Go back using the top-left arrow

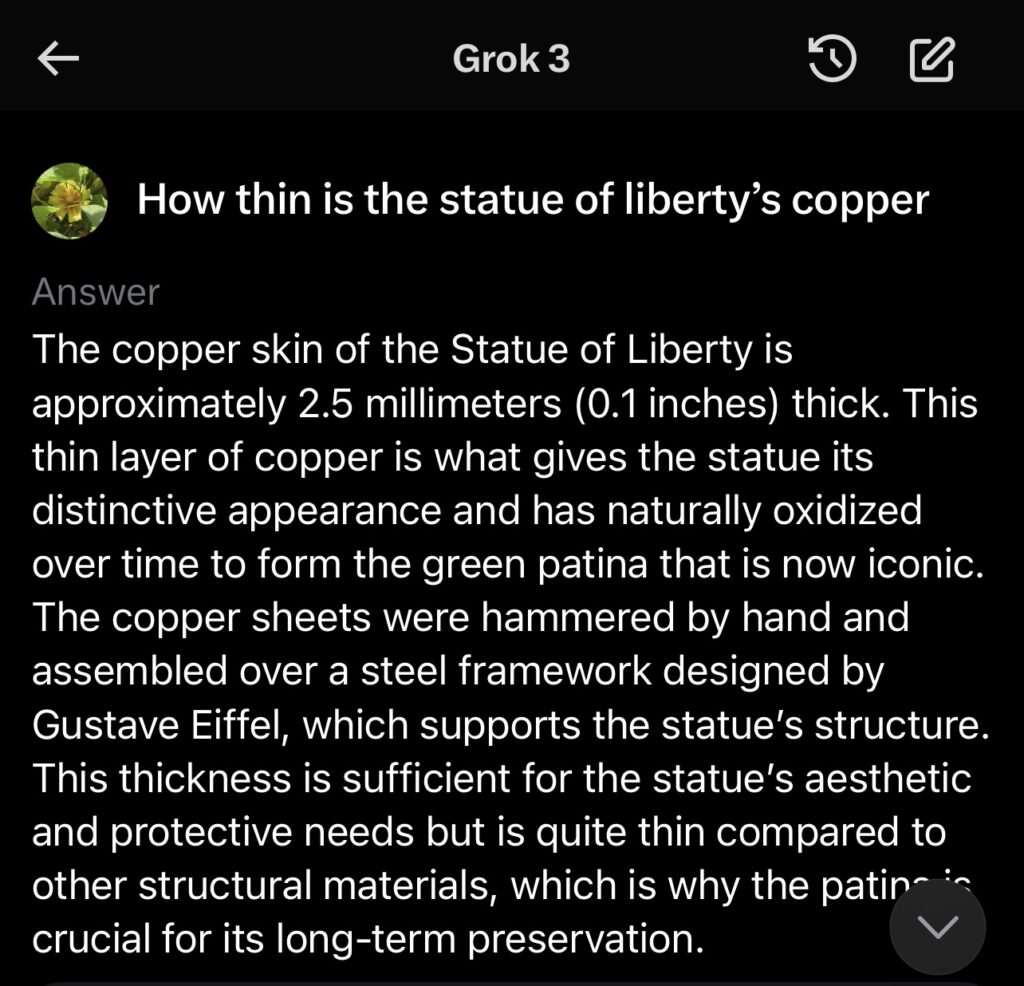[58, 60]
